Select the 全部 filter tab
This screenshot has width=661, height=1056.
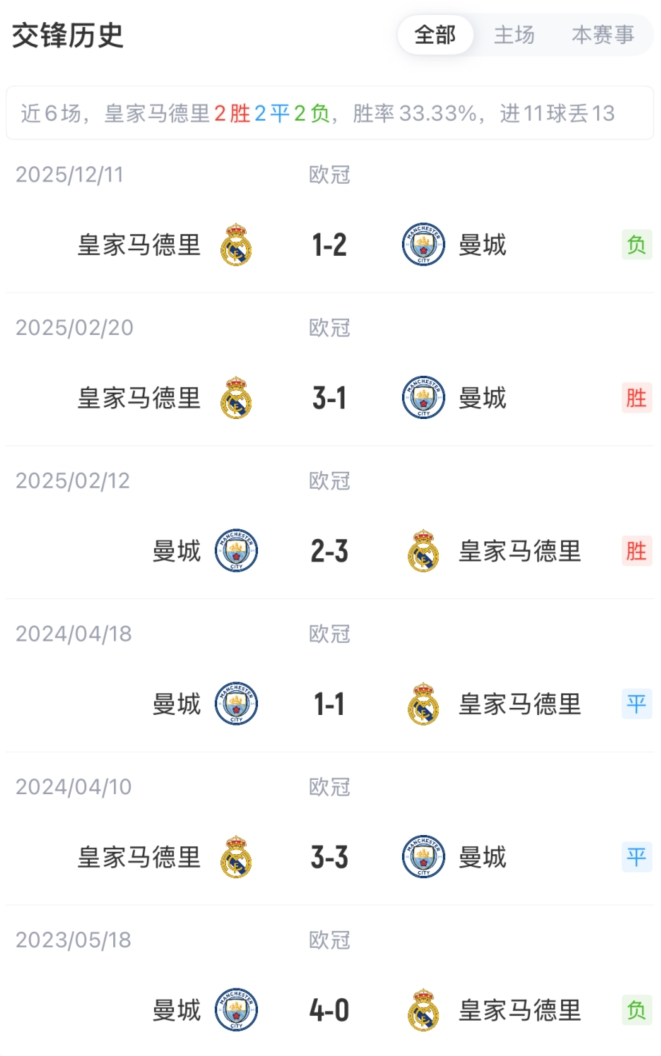(x=435, y=35)
